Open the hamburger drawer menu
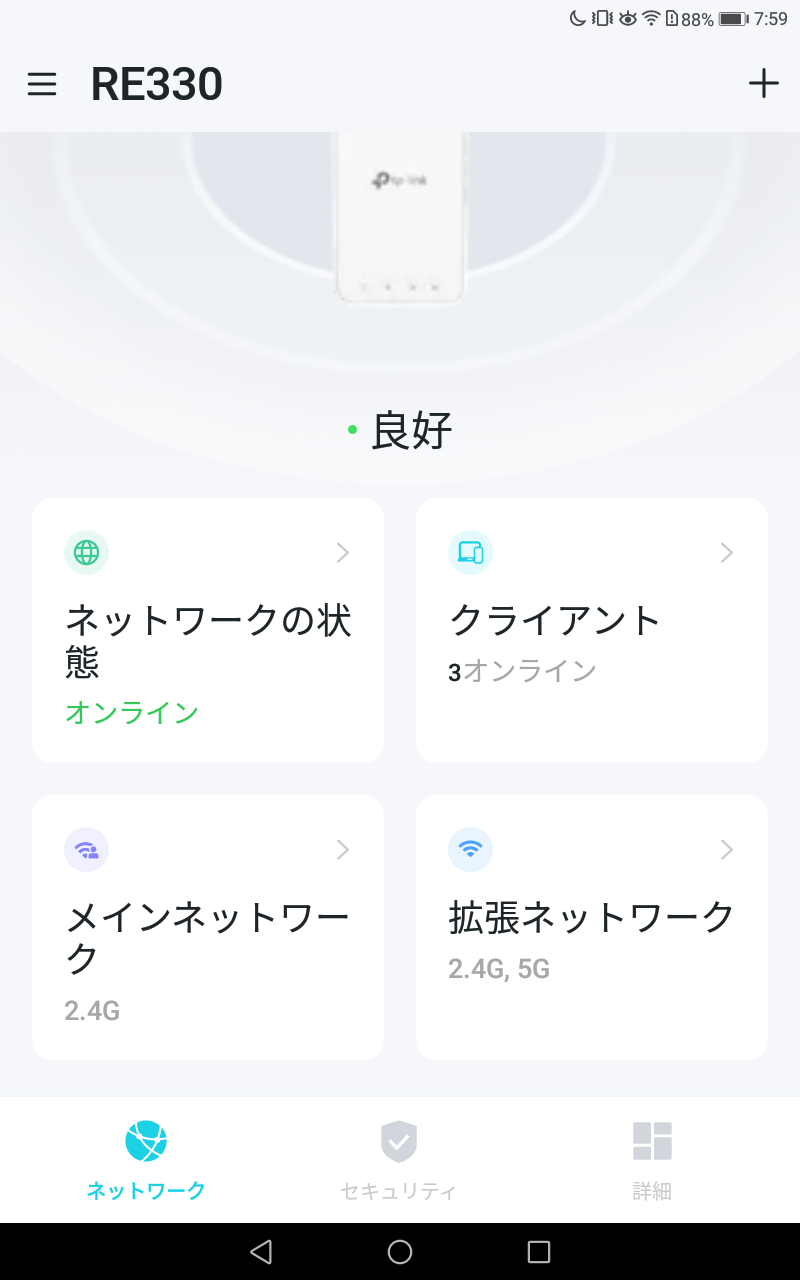Image resolution: width=800 pixels, height=1280 pixels. pos(42,84)
